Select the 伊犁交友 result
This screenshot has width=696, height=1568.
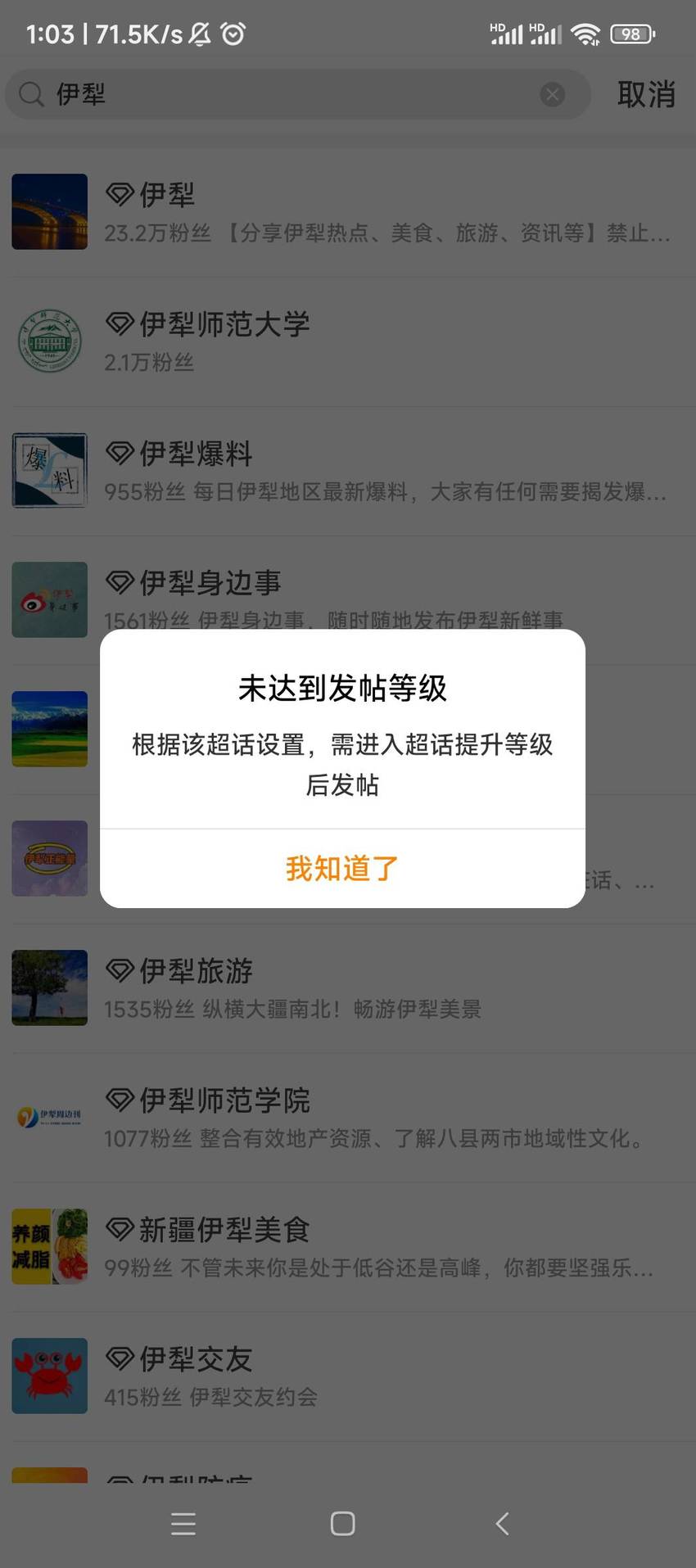tap(348, 1376)
